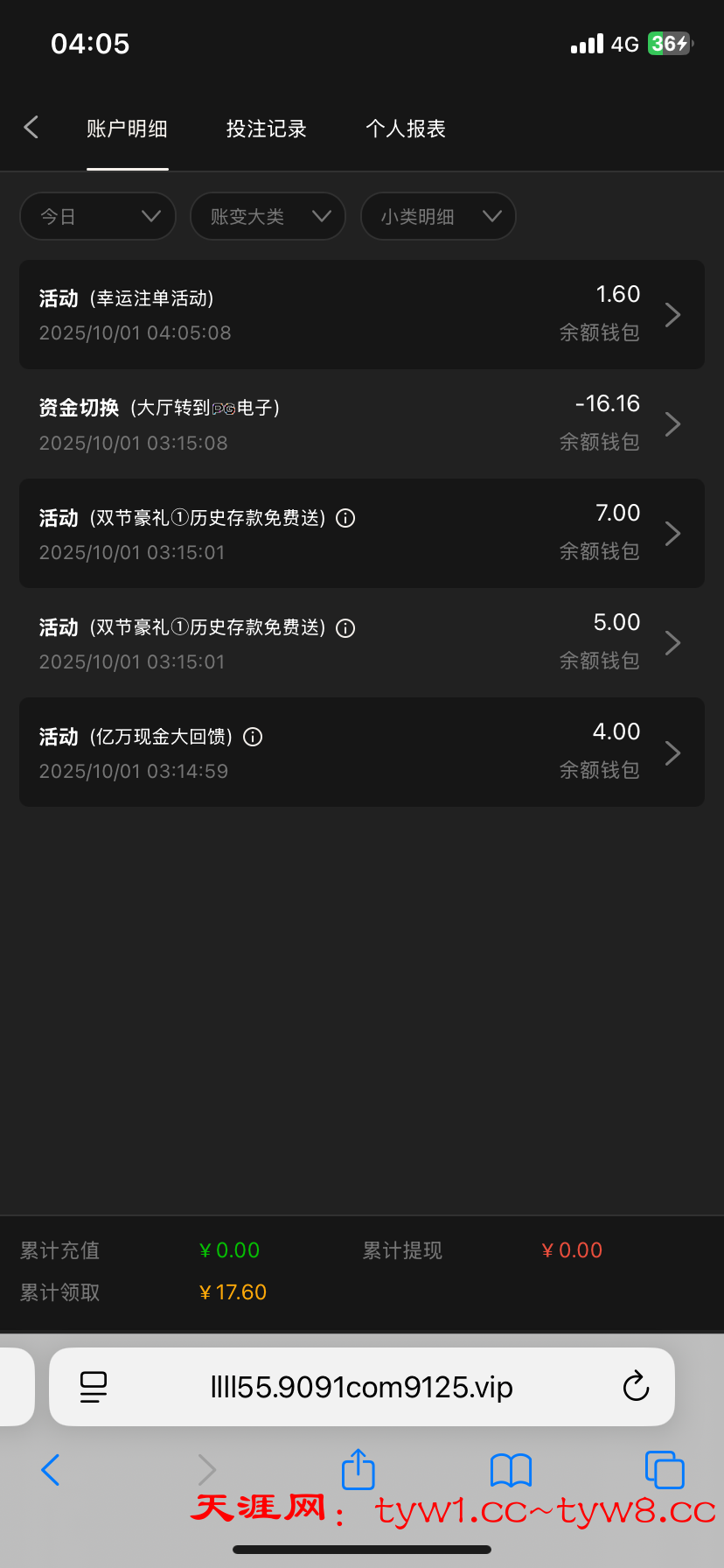This screenshot has height=1568, width=724.
Task: Expand the 今日 date dropdown
Action: (98, 216)
